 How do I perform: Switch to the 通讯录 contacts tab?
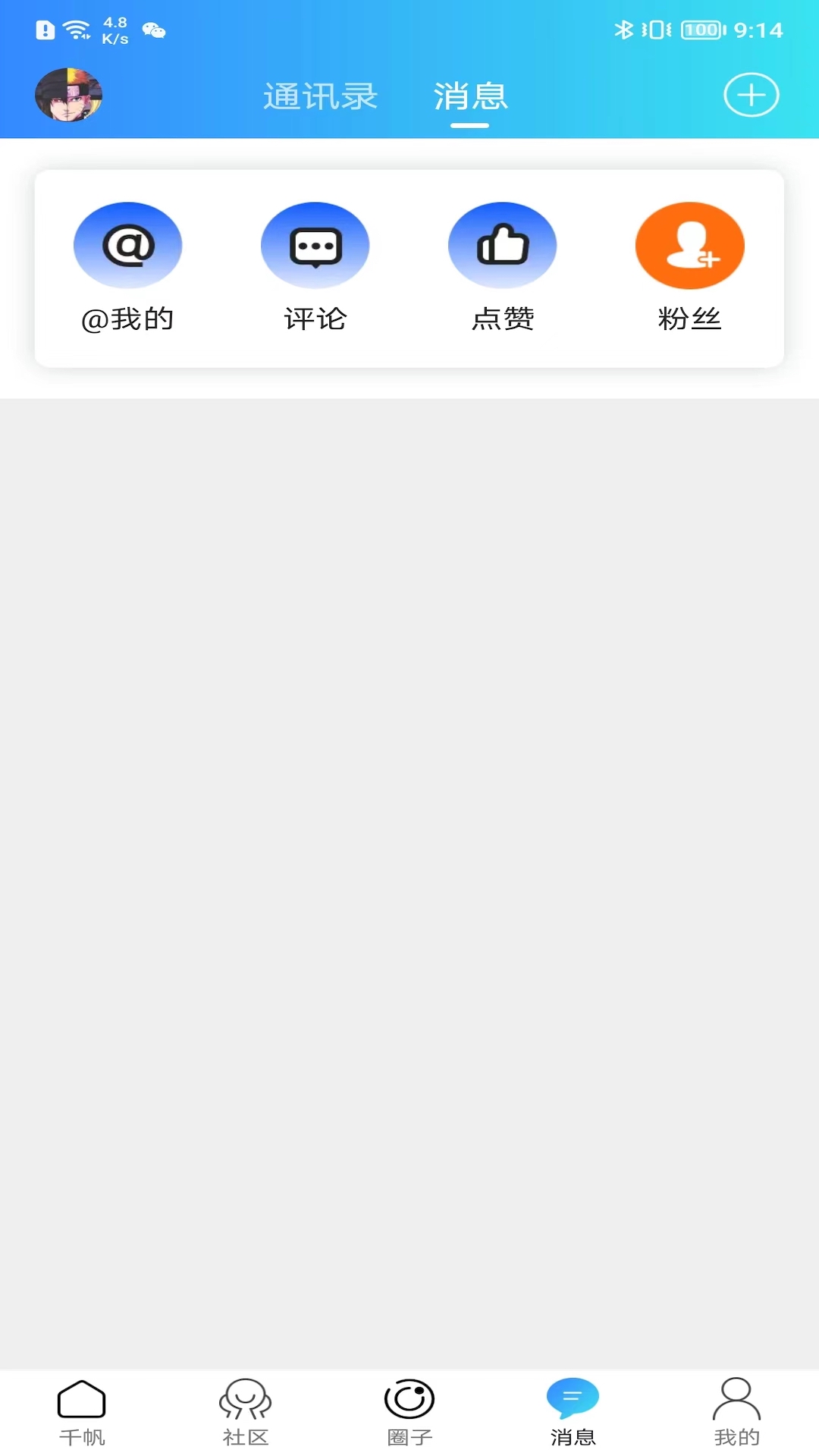320,96
